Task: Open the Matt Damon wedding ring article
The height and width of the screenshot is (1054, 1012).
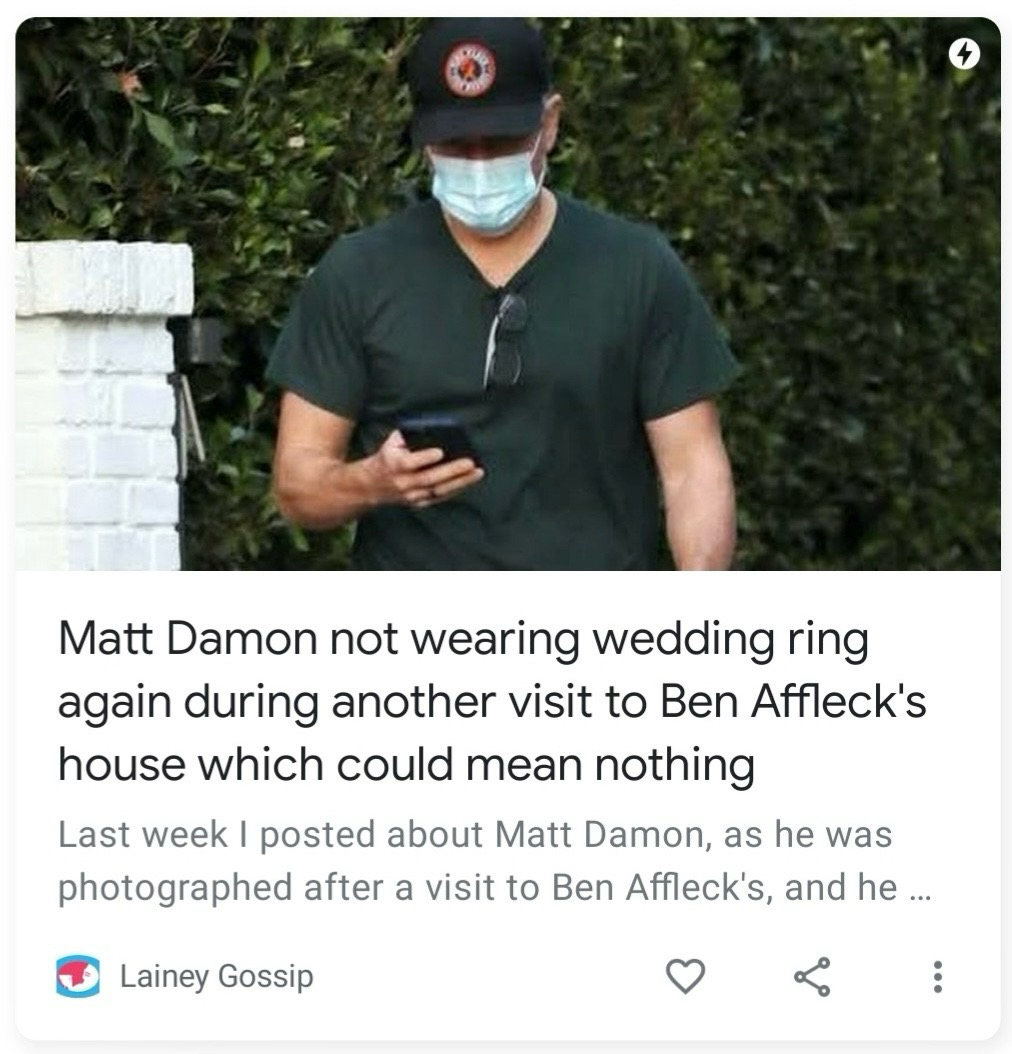Action: pyautogui.click(x=490, y=702)
